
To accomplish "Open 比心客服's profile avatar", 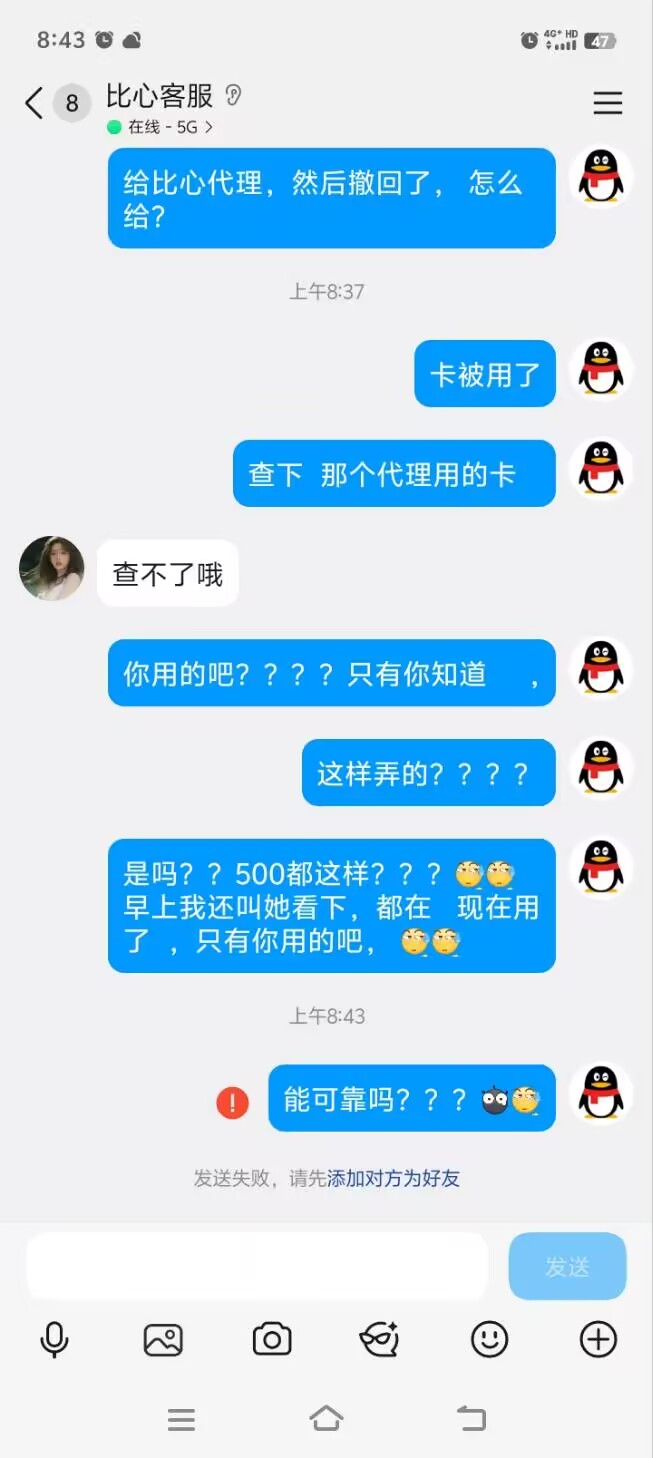I will coord(52,568).
